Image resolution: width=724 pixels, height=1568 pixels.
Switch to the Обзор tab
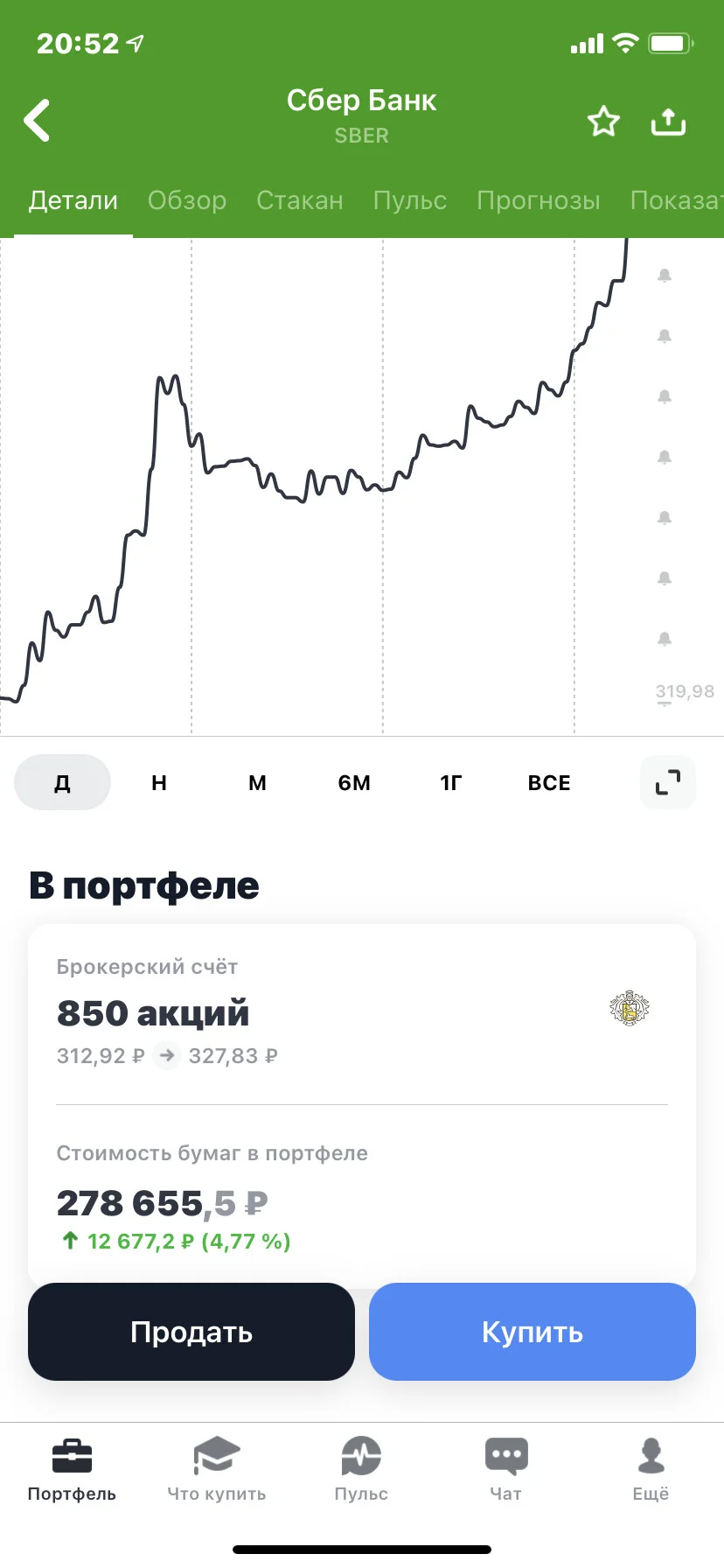[187, 200]
